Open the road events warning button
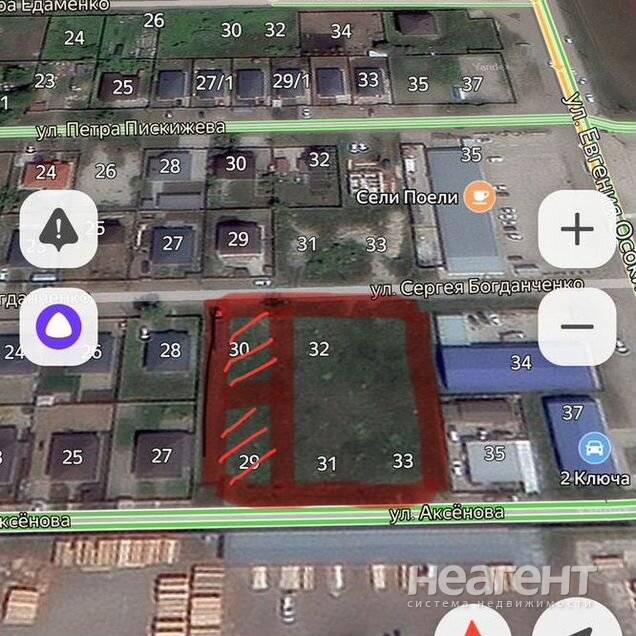The width and height of the screenshot is (636, 636). point(58,230)
